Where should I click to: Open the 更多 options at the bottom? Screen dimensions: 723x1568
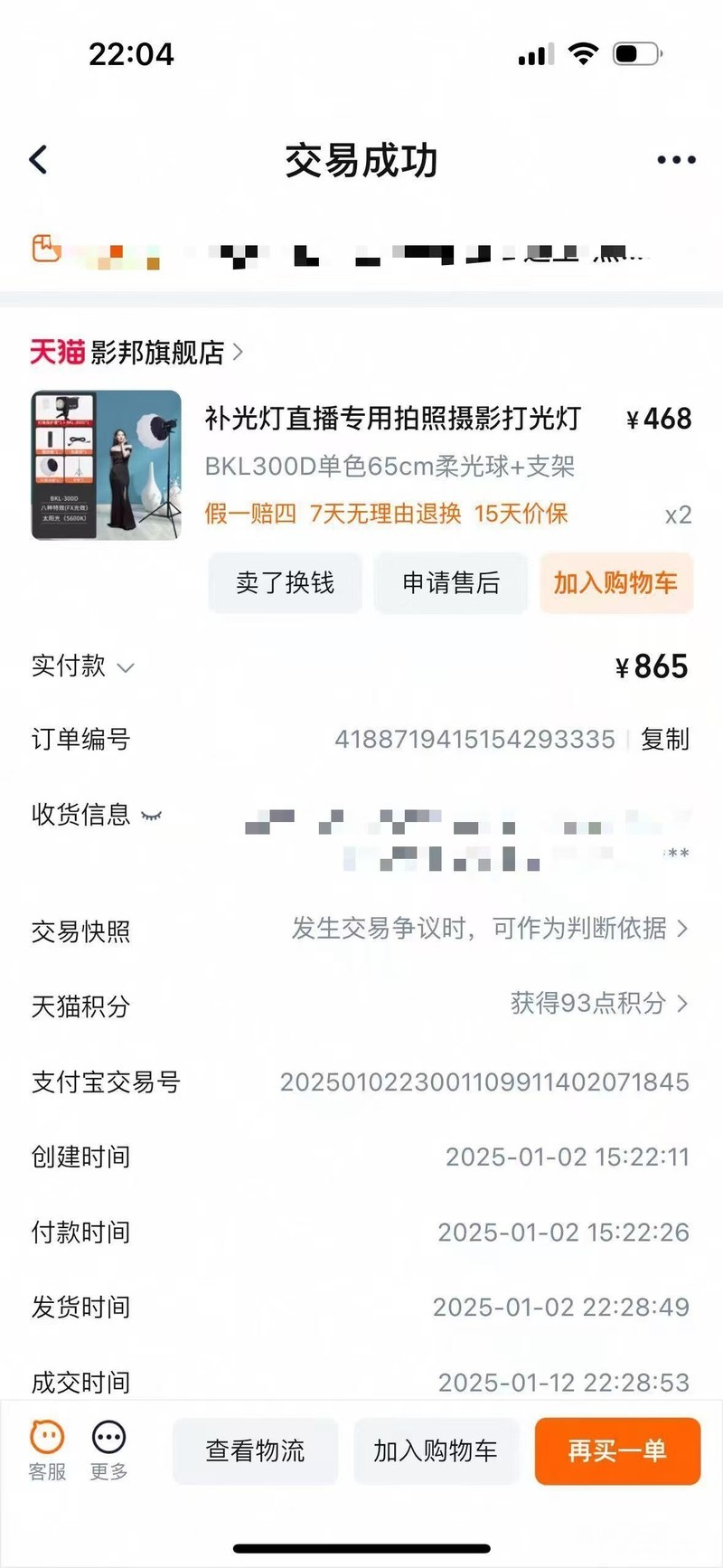click(108, 1450)
